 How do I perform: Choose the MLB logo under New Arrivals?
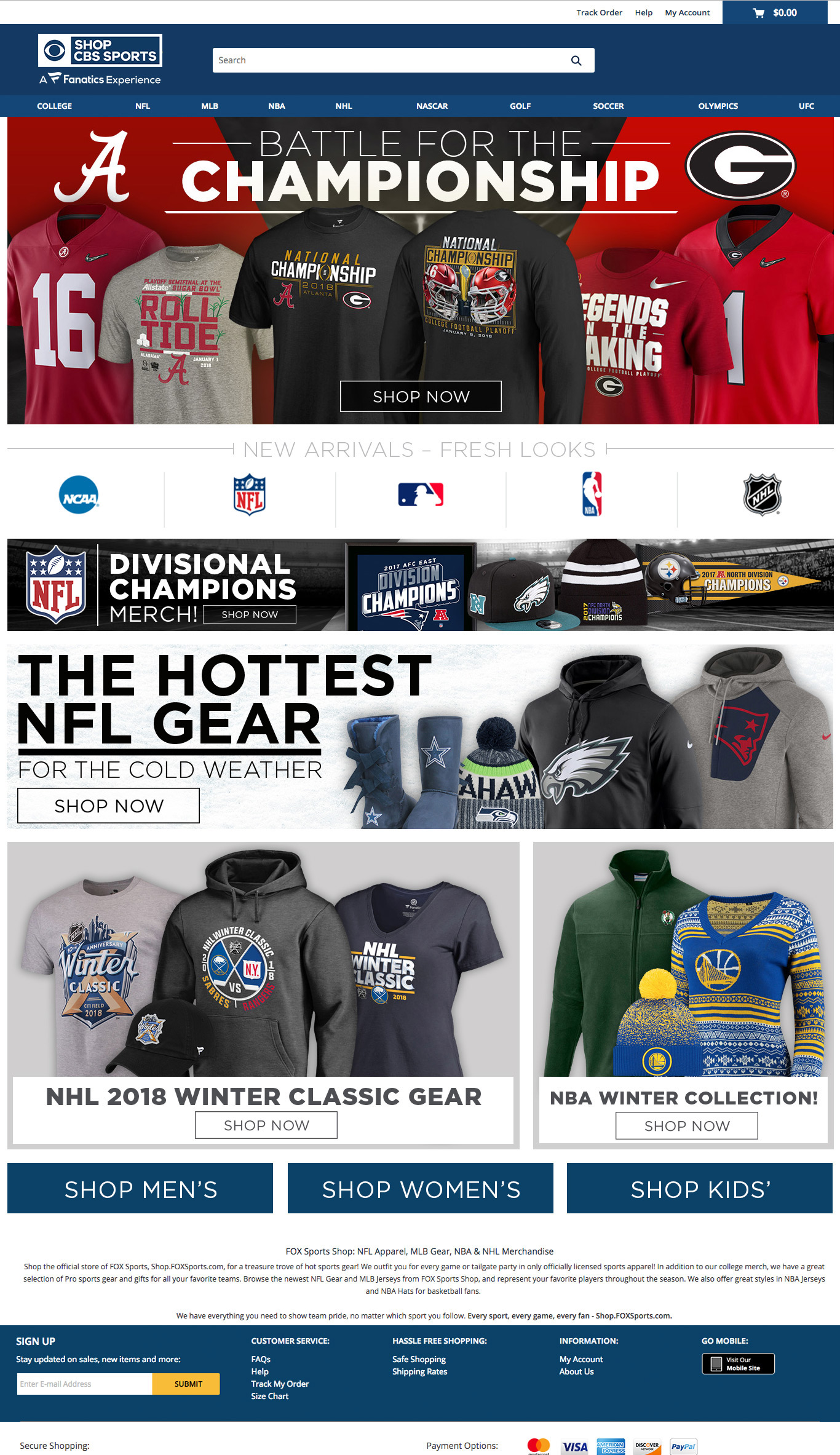[421, 495]
